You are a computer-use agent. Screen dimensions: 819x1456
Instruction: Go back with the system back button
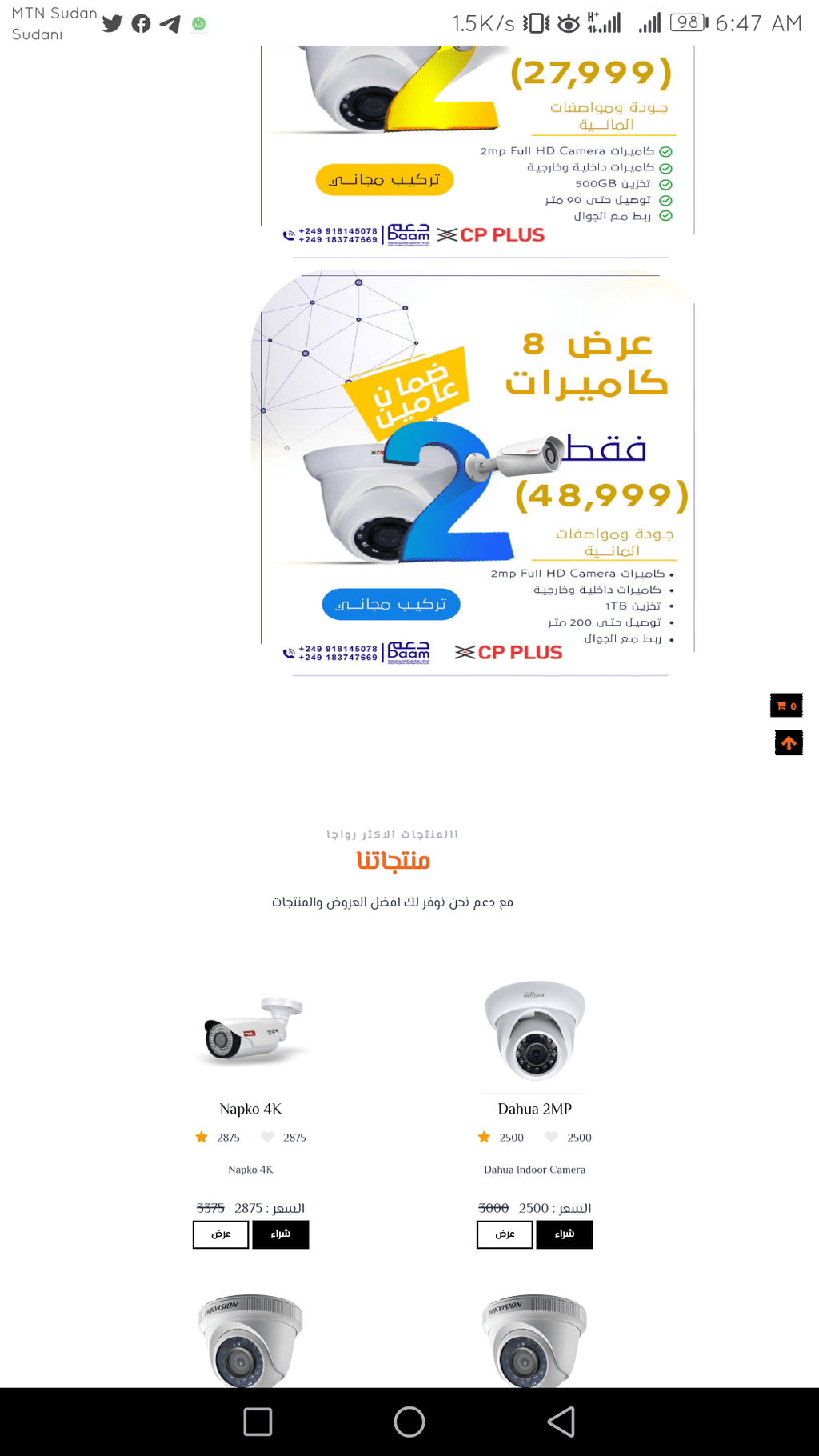point(561,1422)
